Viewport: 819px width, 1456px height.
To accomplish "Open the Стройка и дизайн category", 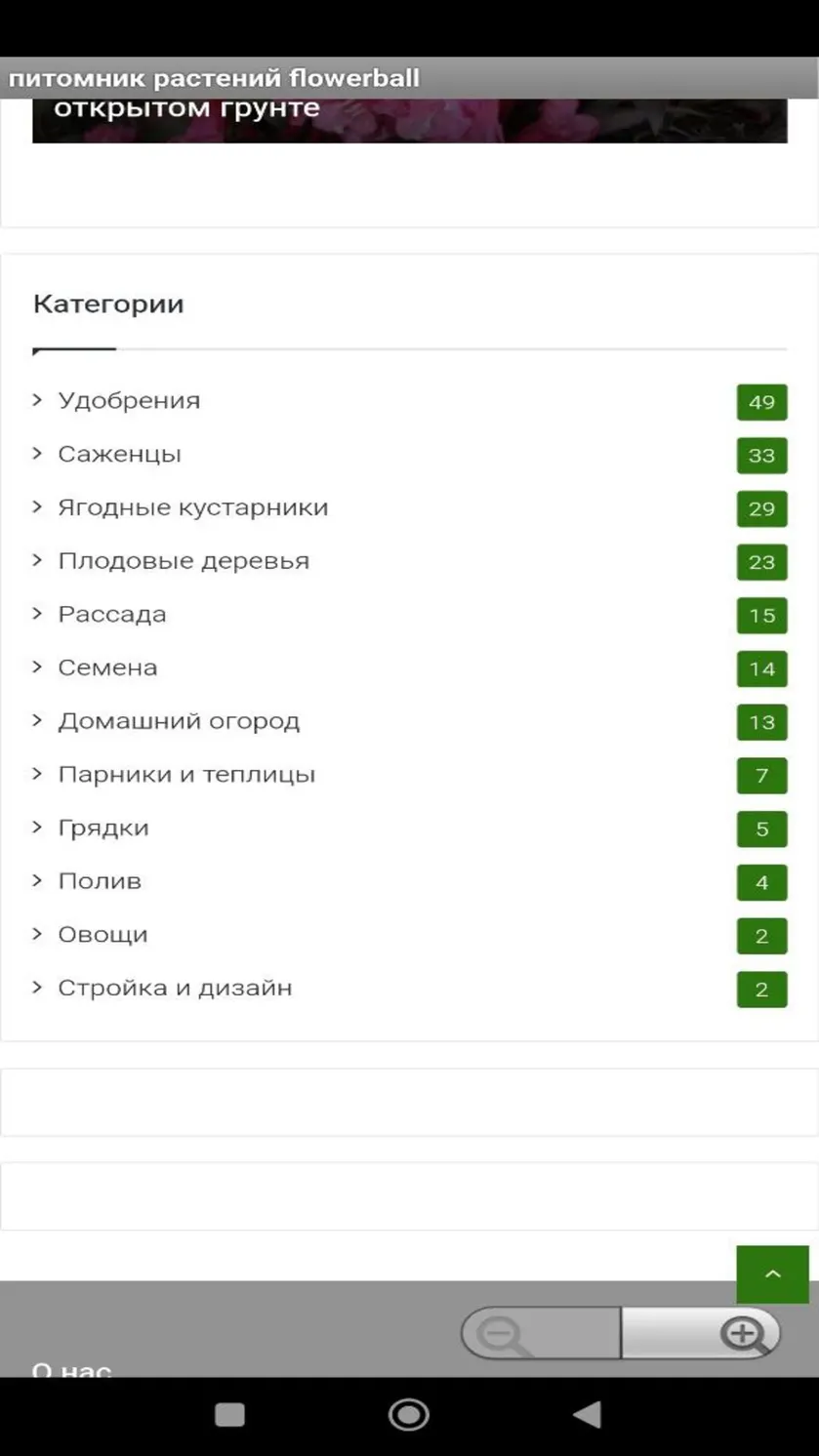I will point(175,988).
